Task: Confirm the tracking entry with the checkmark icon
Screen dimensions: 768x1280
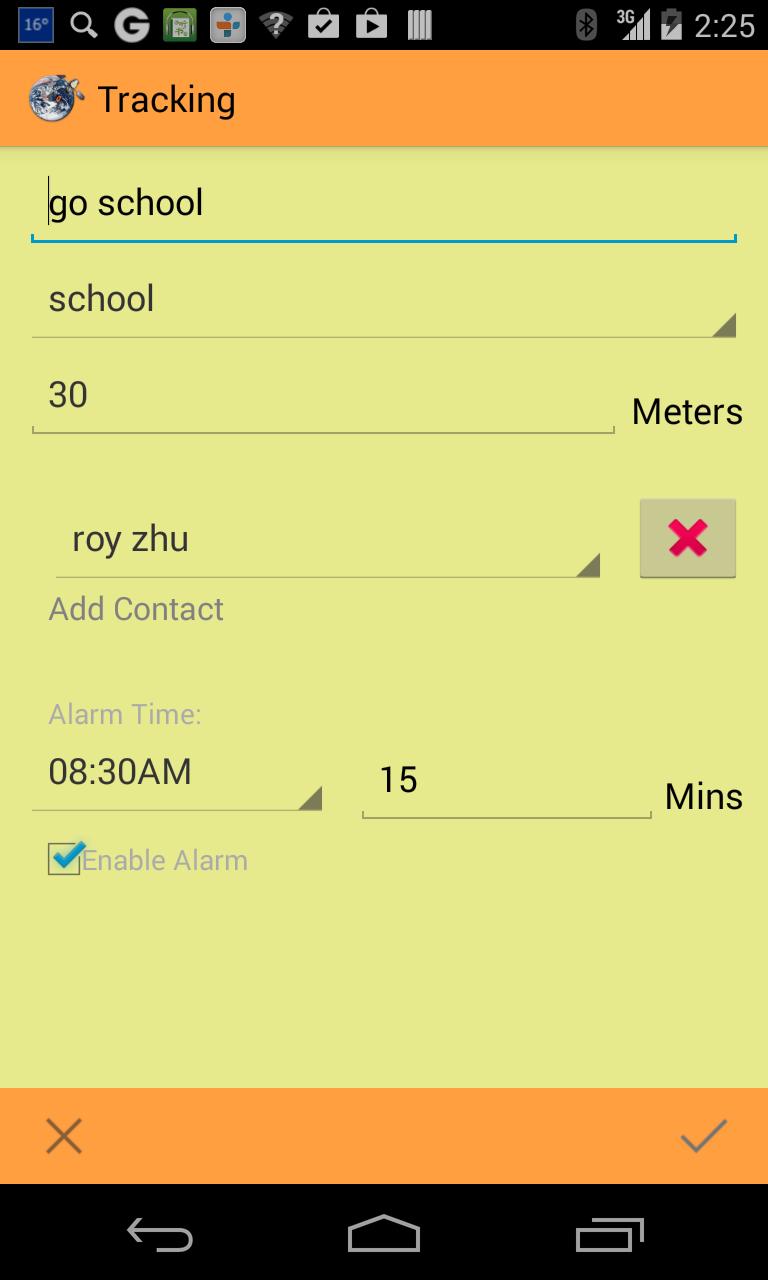Action: (704, 1136)
